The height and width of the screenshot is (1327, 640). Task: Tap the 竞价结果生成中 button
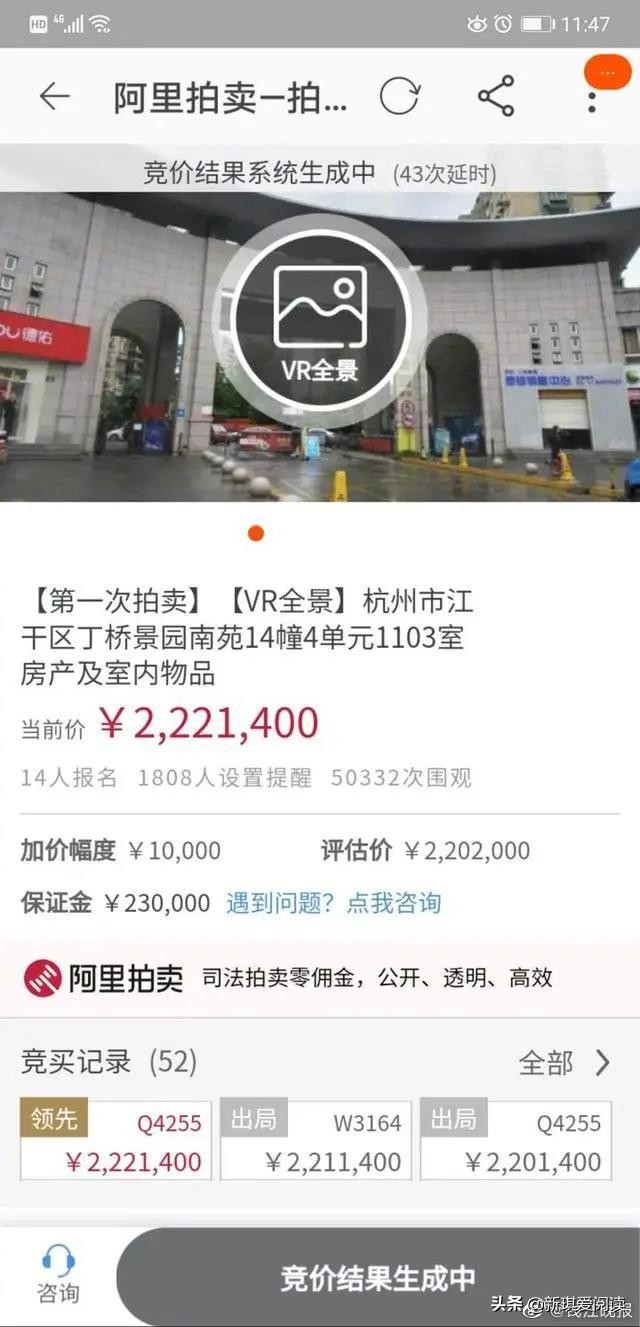[x=378, y=1277]
